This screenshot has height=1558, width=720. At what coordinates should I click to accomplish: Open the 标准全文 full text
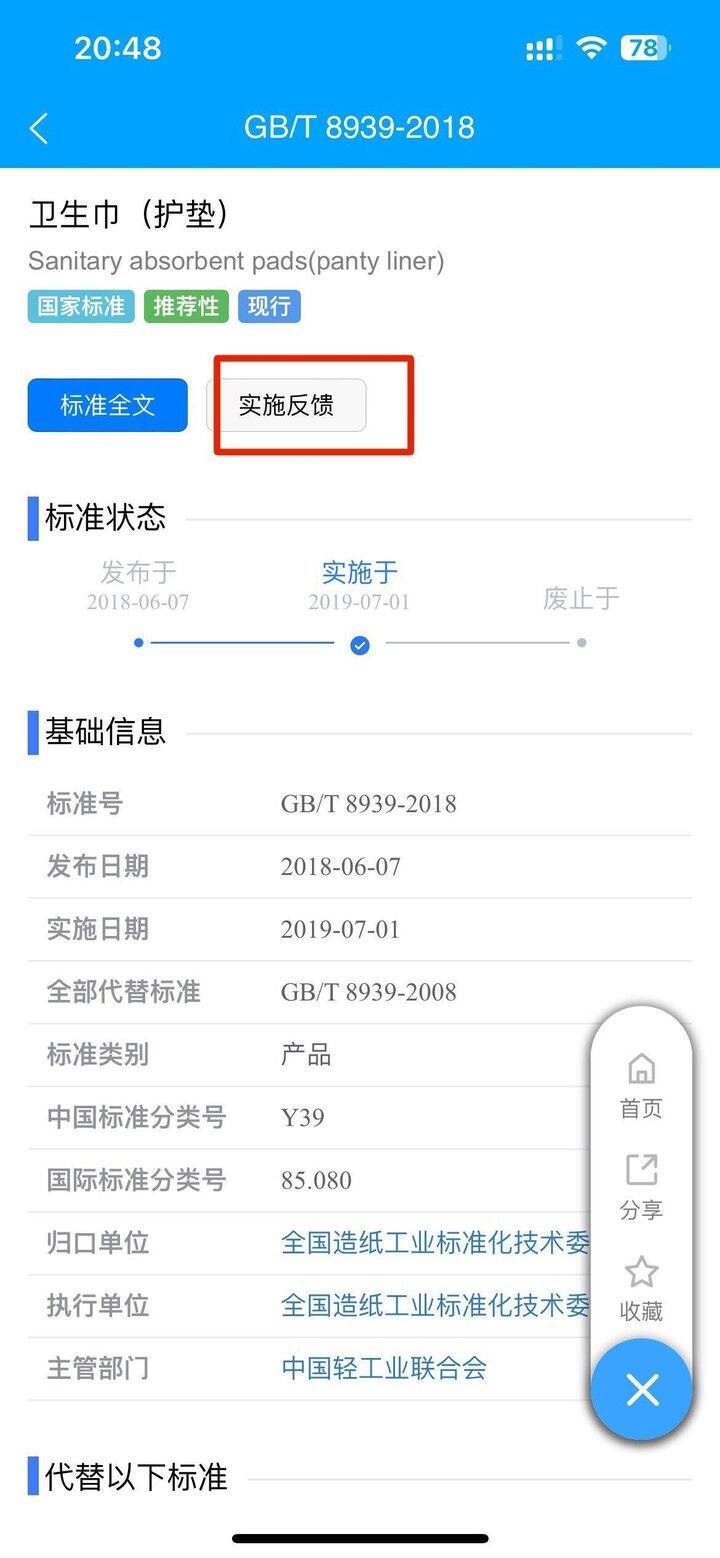point(108,405)
